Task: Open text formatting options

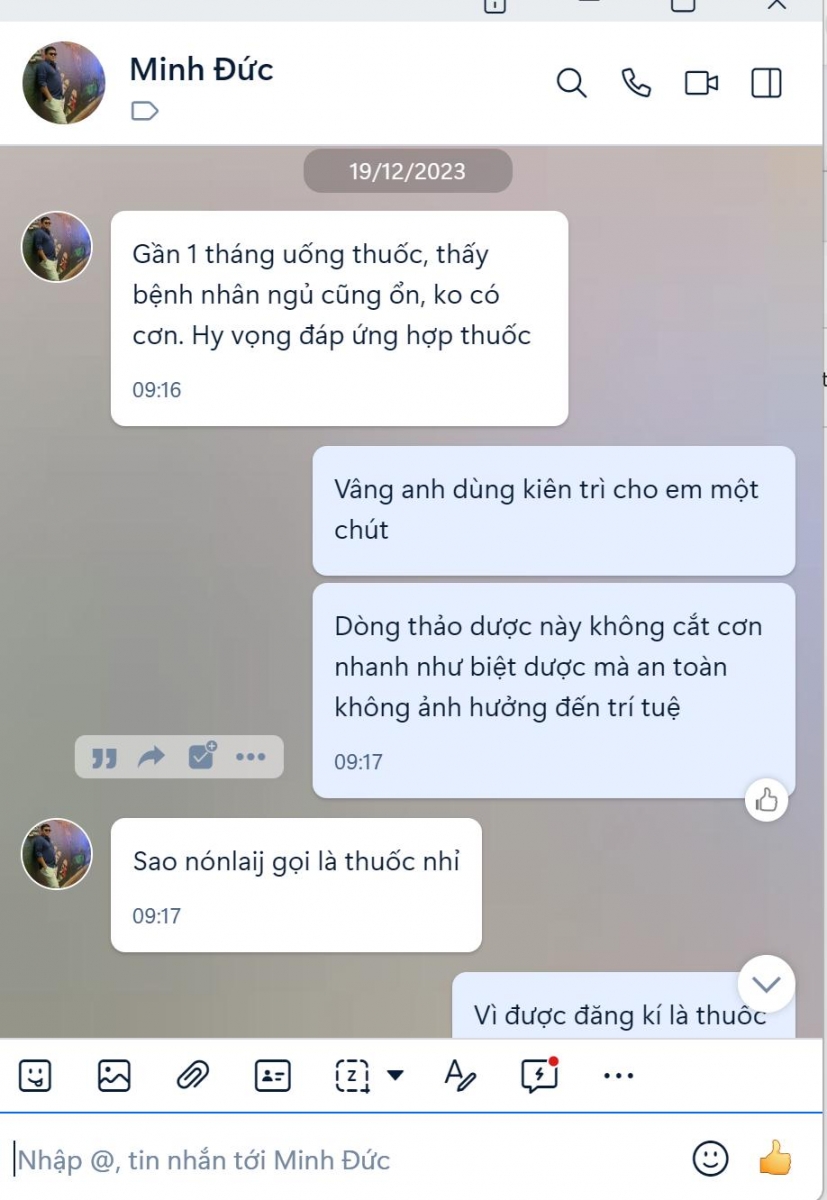Action: (459, 1076)
